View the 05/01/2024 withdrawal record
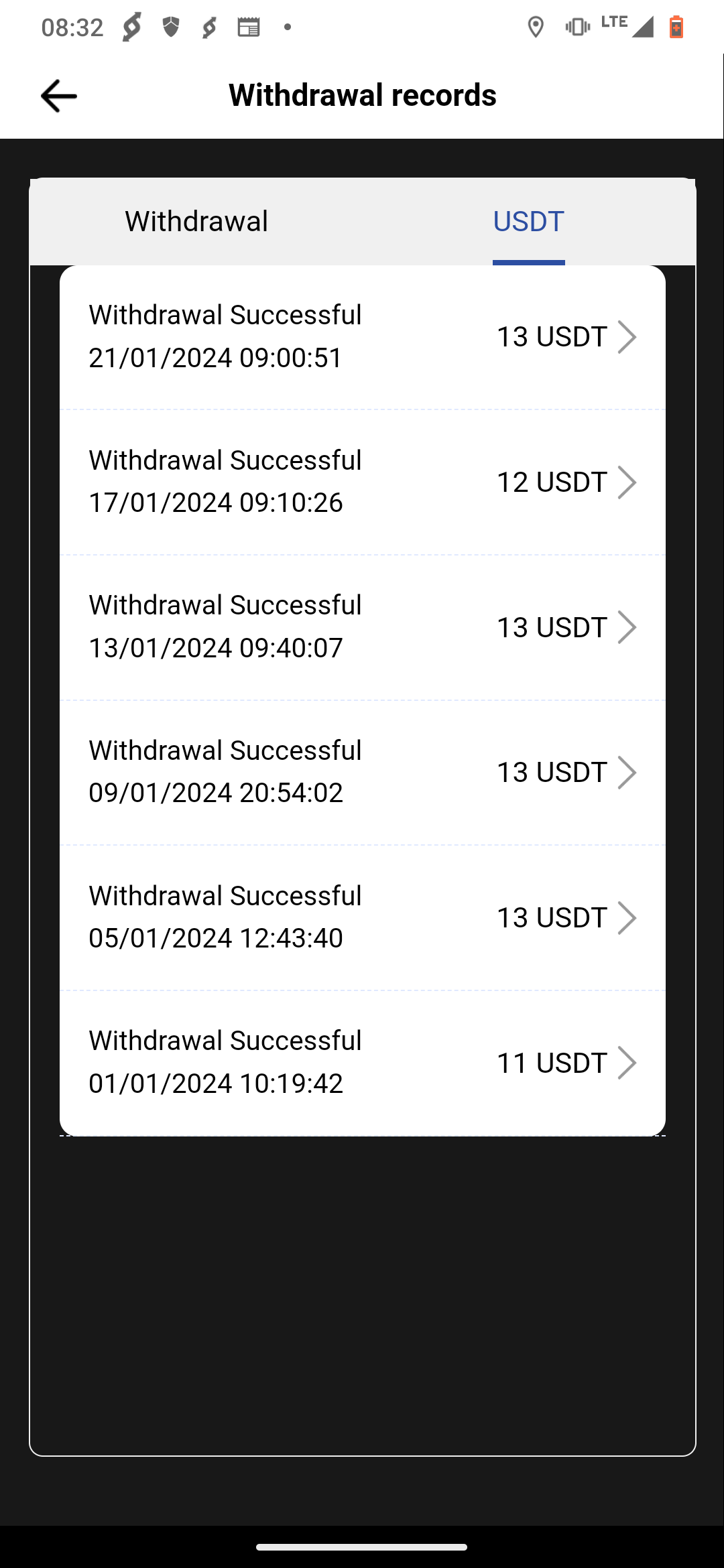Image resolution: width=724 pixels, height=1568 pixels. [363, 917]
